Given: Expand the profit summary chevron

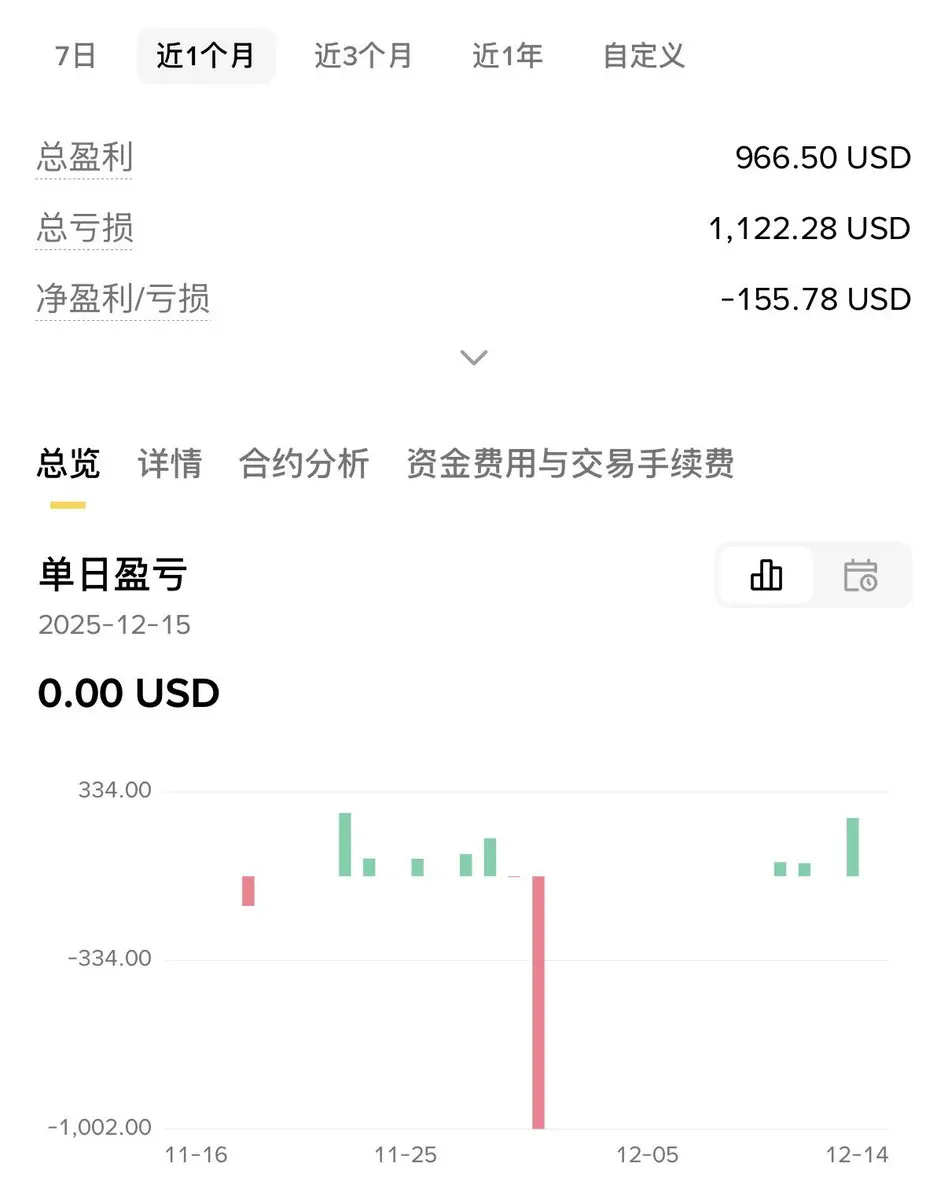Looking at the screenshot, I should click(x=473, y=357).
